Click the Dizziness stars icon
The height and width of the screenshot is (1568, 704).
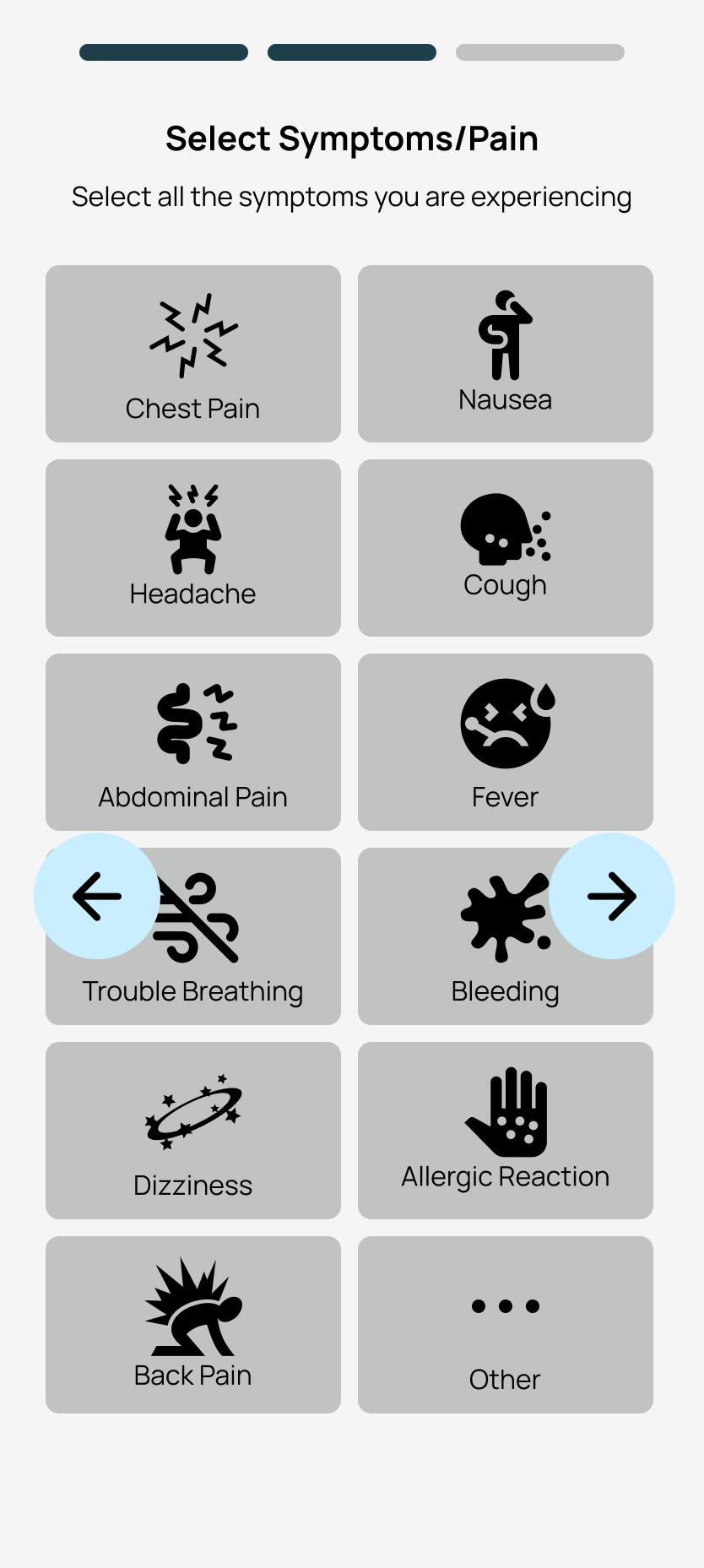tap(192, 1110)
